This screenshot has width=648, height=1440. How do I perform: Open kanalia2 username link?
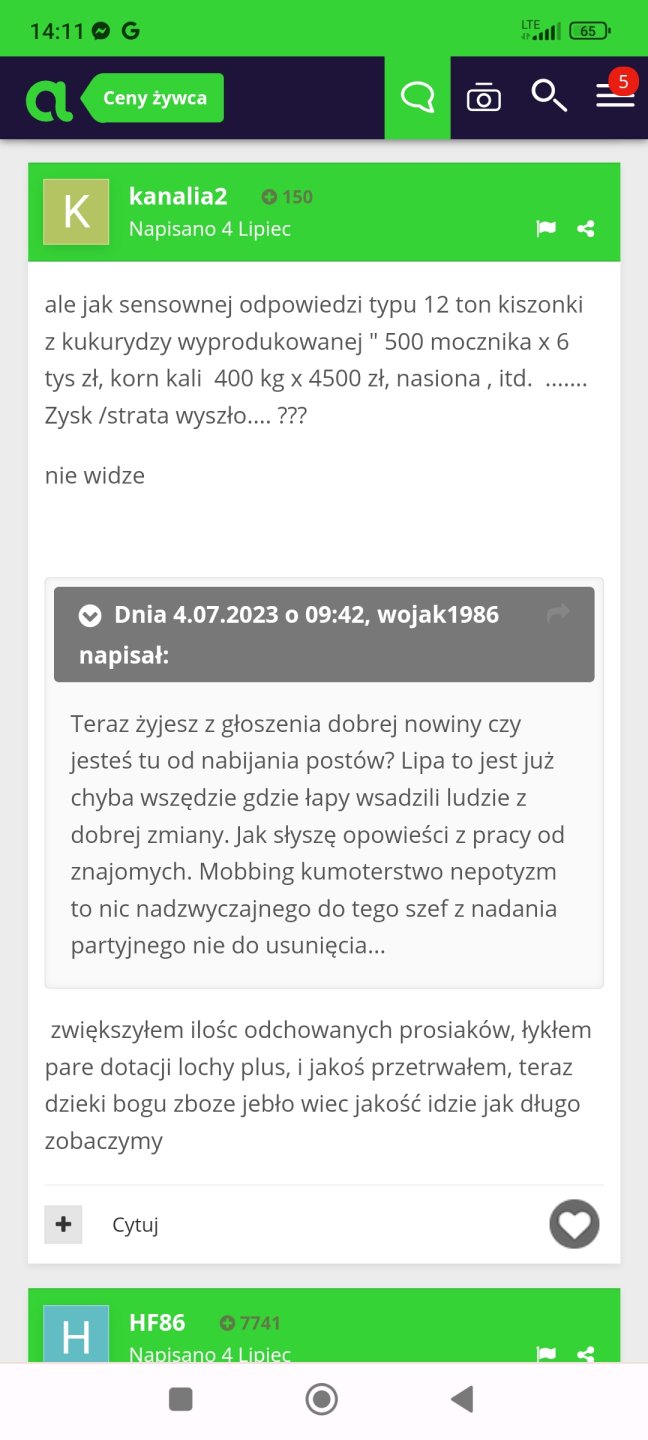click(178, 197)
